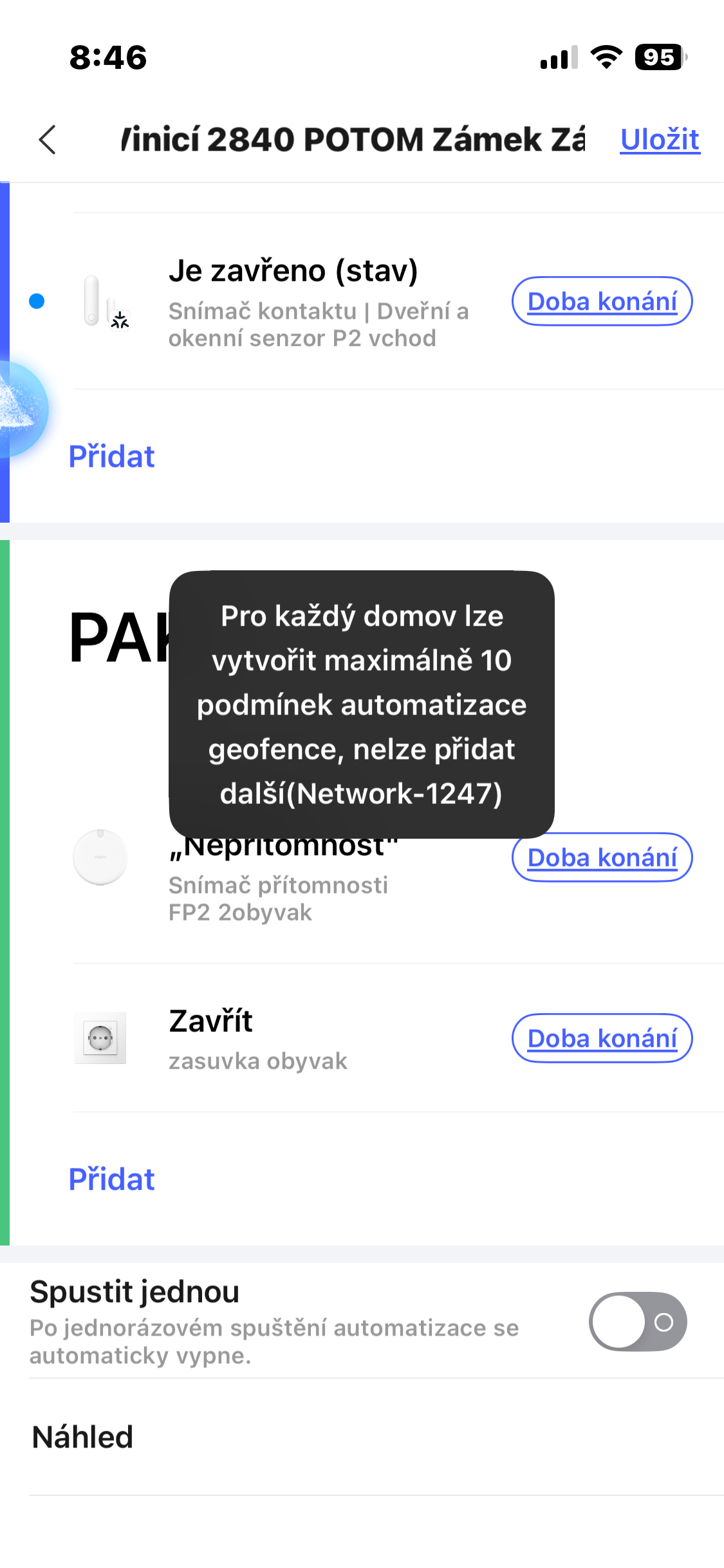Add a new action with lower Přidat
This screenshot has width=724, height=1568.
click(x=111, y=1179)
